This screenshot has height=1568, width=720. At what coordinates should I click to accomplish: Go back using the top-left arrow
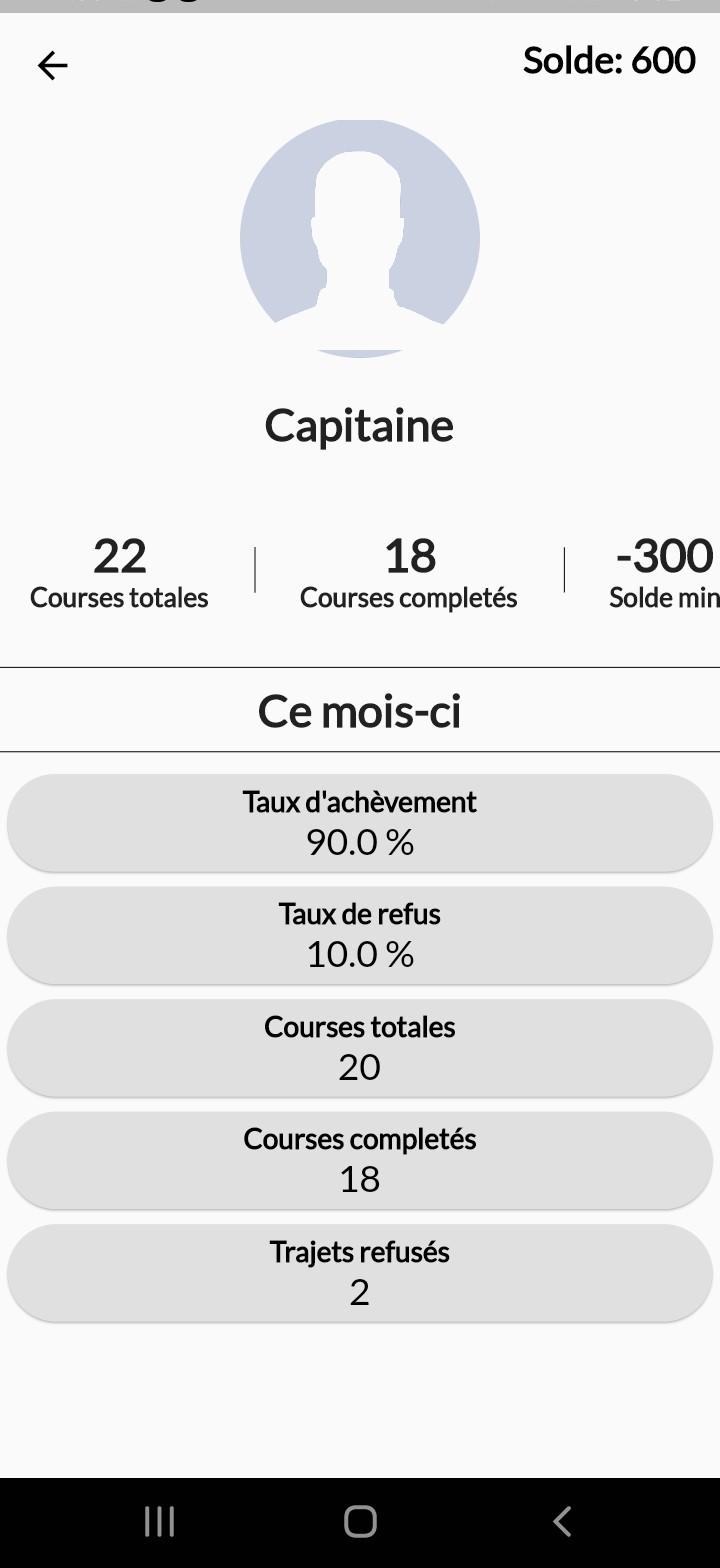tap(52, 66)
